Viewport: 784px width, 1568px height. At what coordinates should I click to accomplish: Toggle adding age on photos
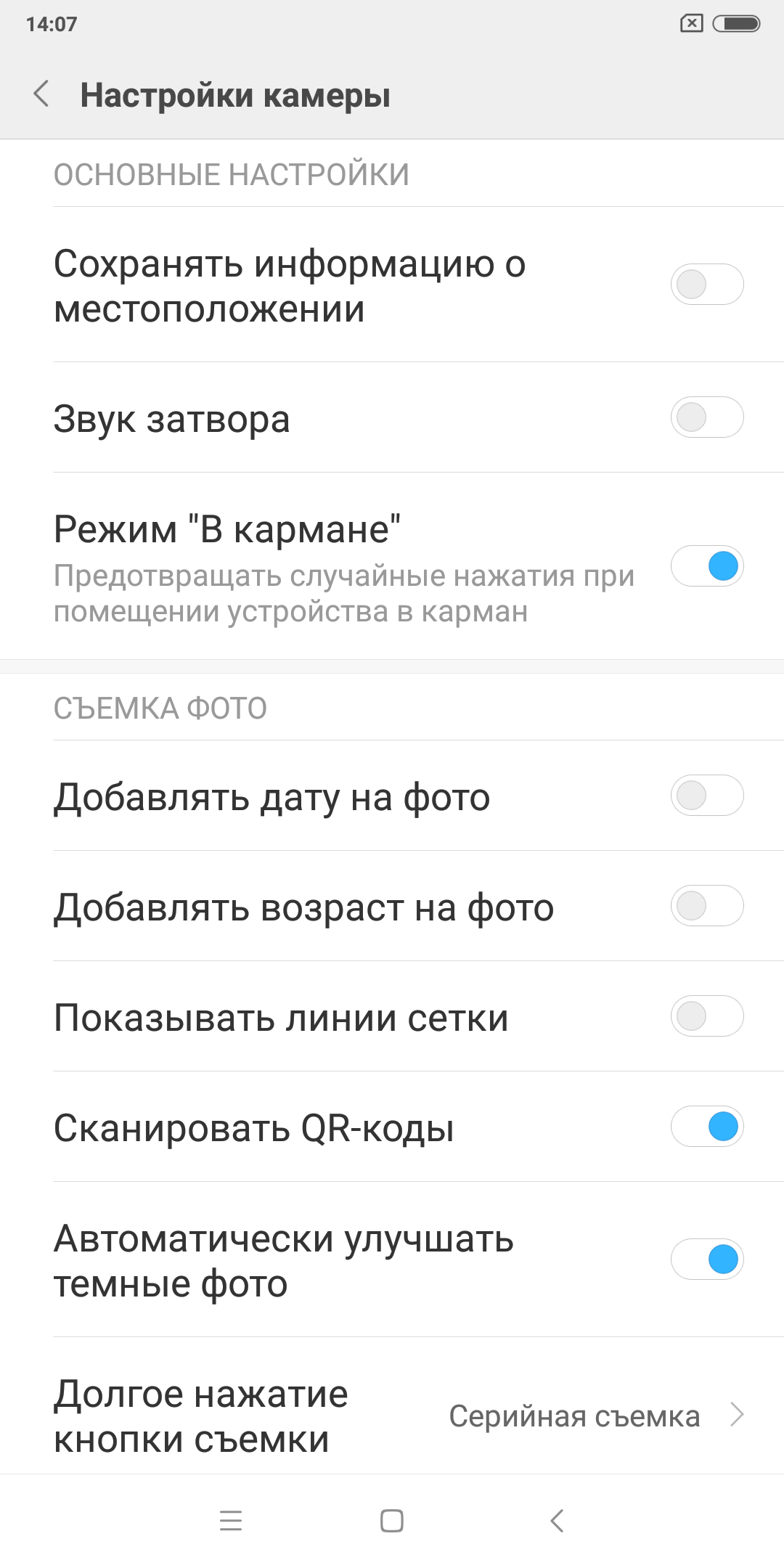(707, 906)
